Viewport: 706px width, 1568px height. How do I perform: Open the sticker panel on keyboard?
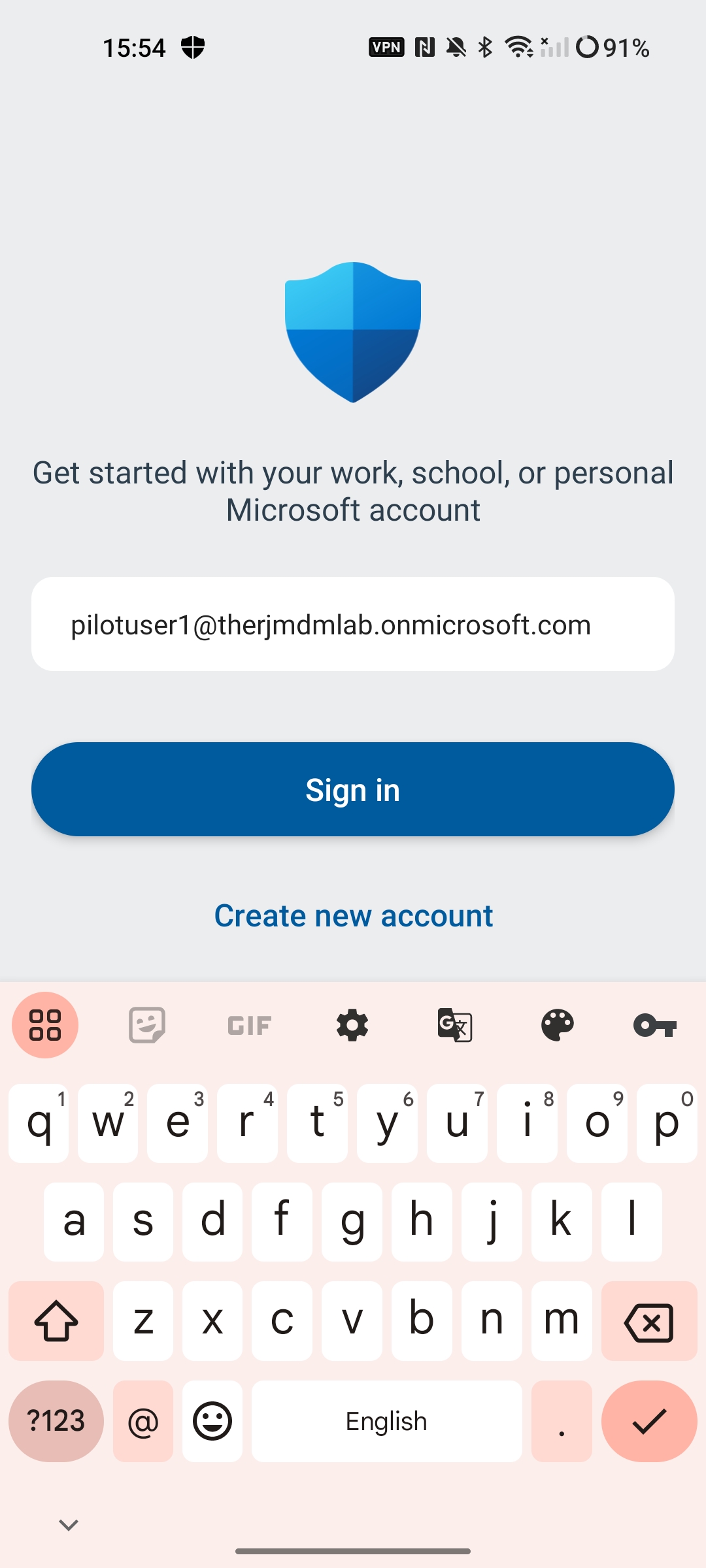147,1025
